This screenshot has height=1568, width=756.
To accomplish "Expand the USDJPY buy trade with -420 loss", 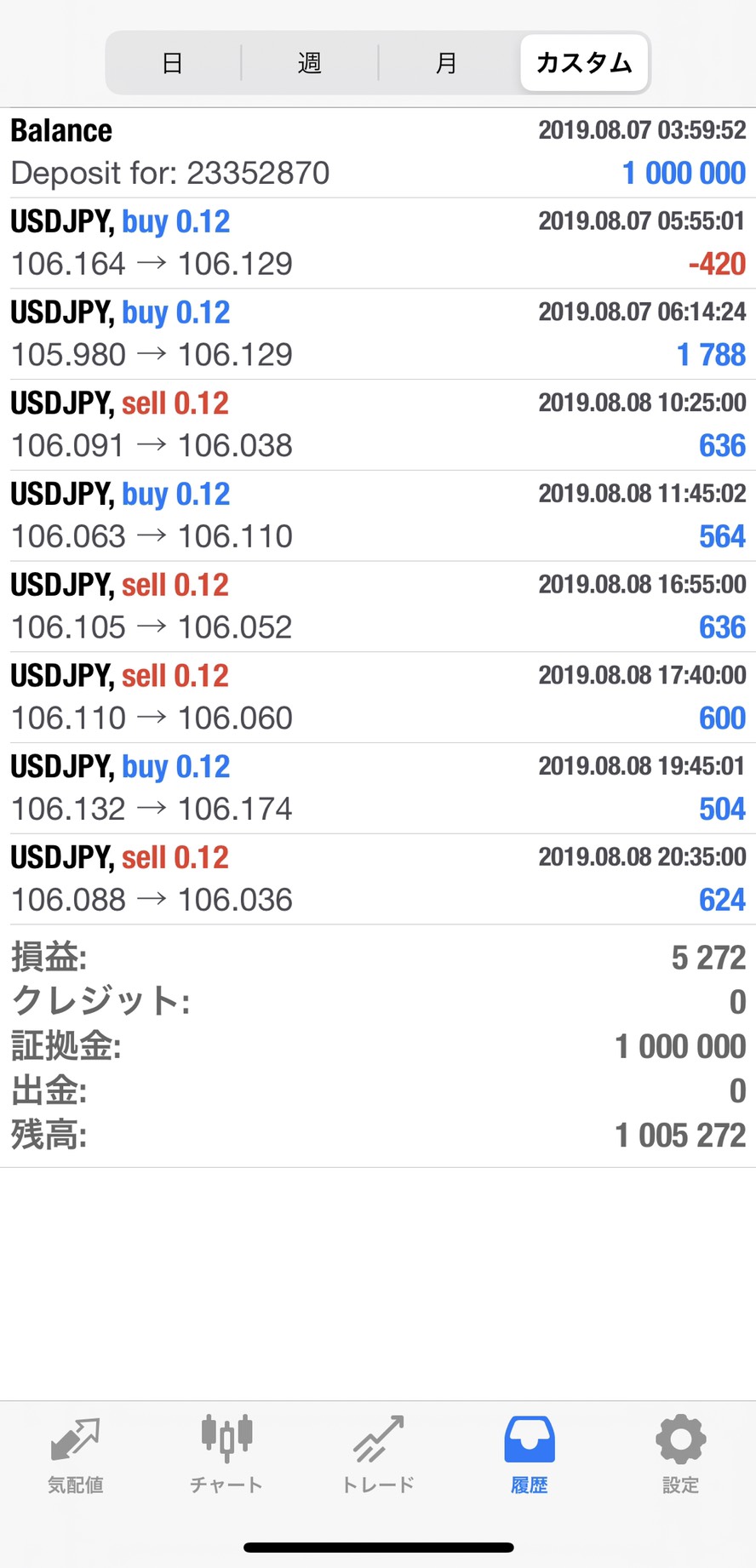I will [x=378, y=243].
